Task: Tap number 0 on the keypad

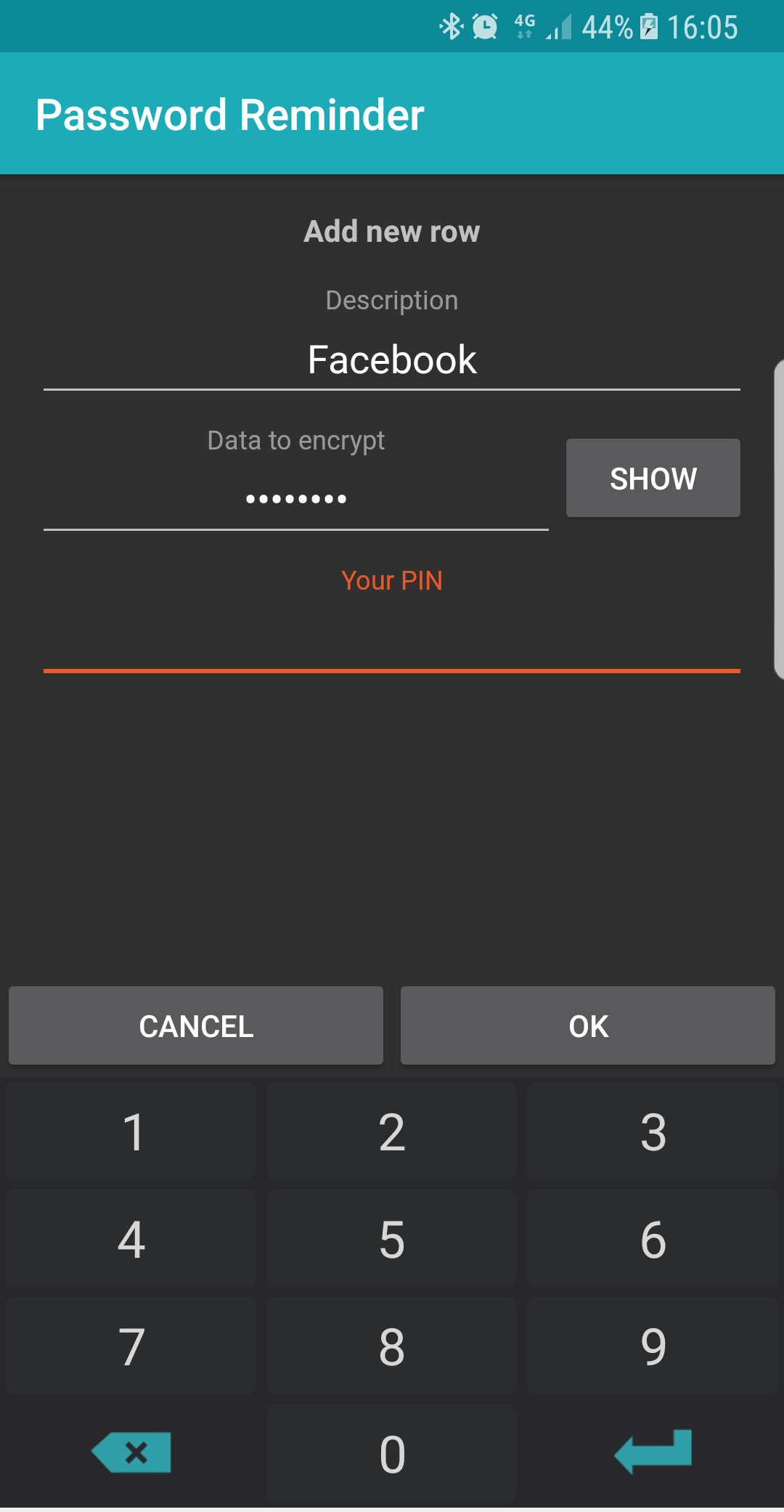Action: coord(391,1452)
